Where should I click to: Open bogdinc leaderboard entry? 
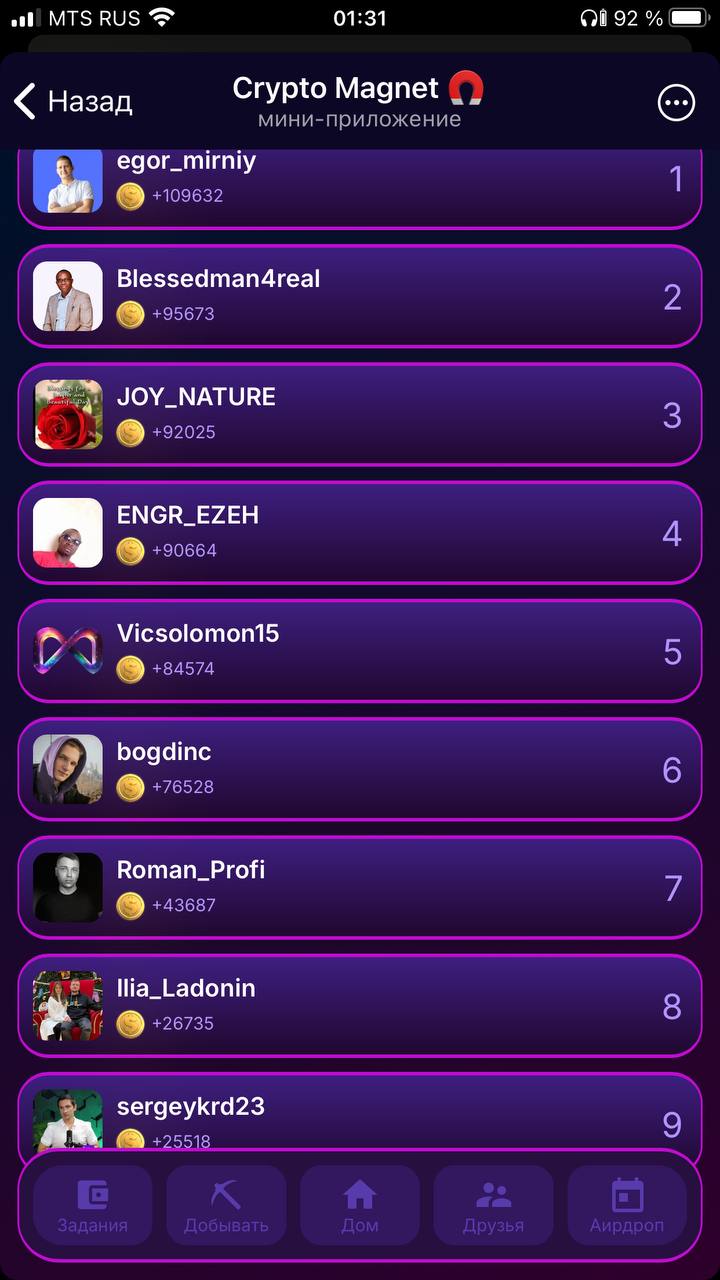click(360, 769)
